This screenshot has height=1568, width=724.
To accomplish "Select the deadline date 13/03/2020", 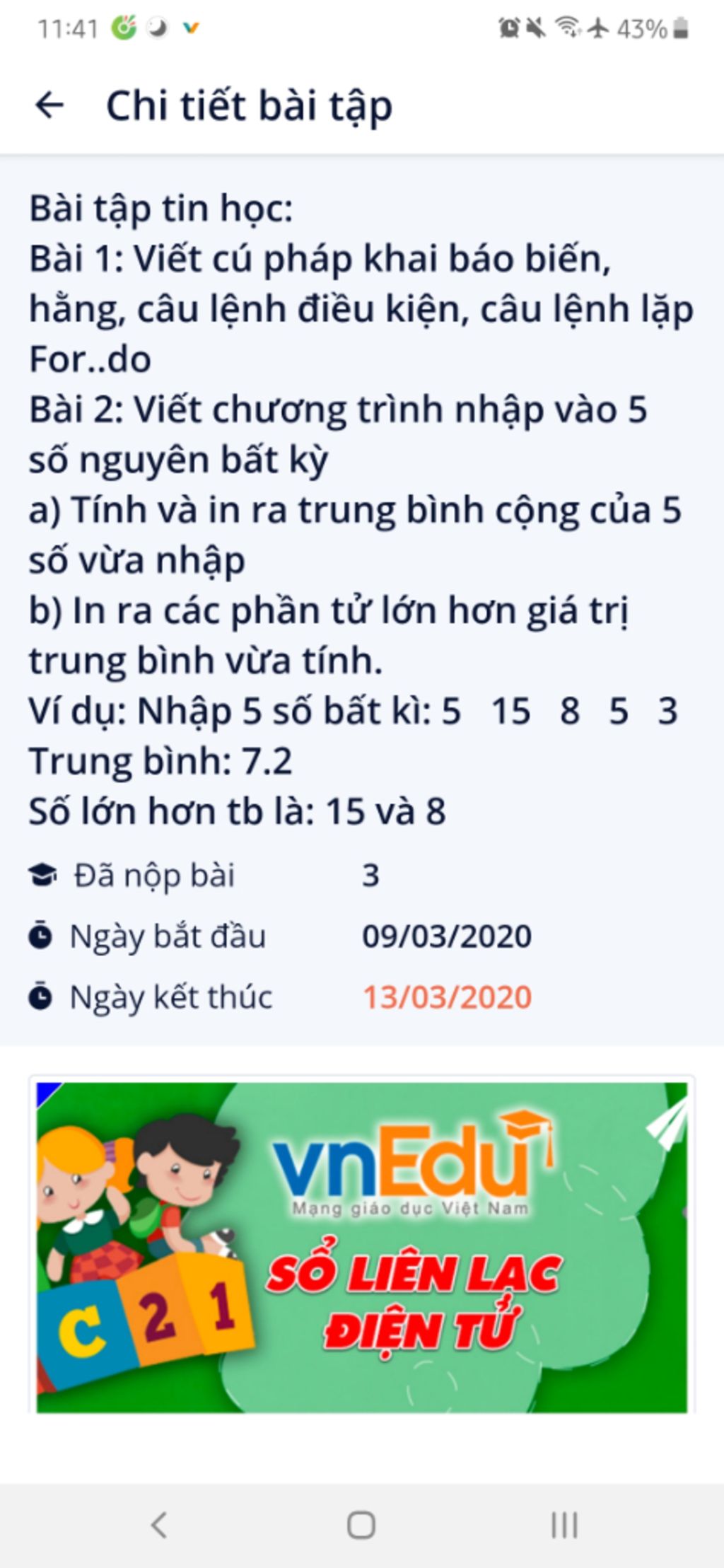I will [448, 997].
